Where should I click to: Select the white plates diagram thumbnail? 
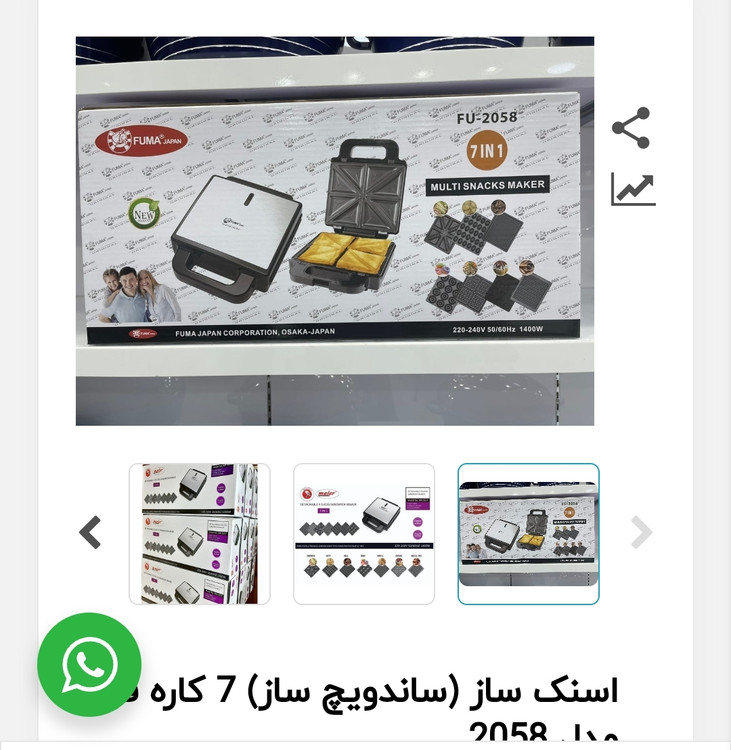pos(364,534)
